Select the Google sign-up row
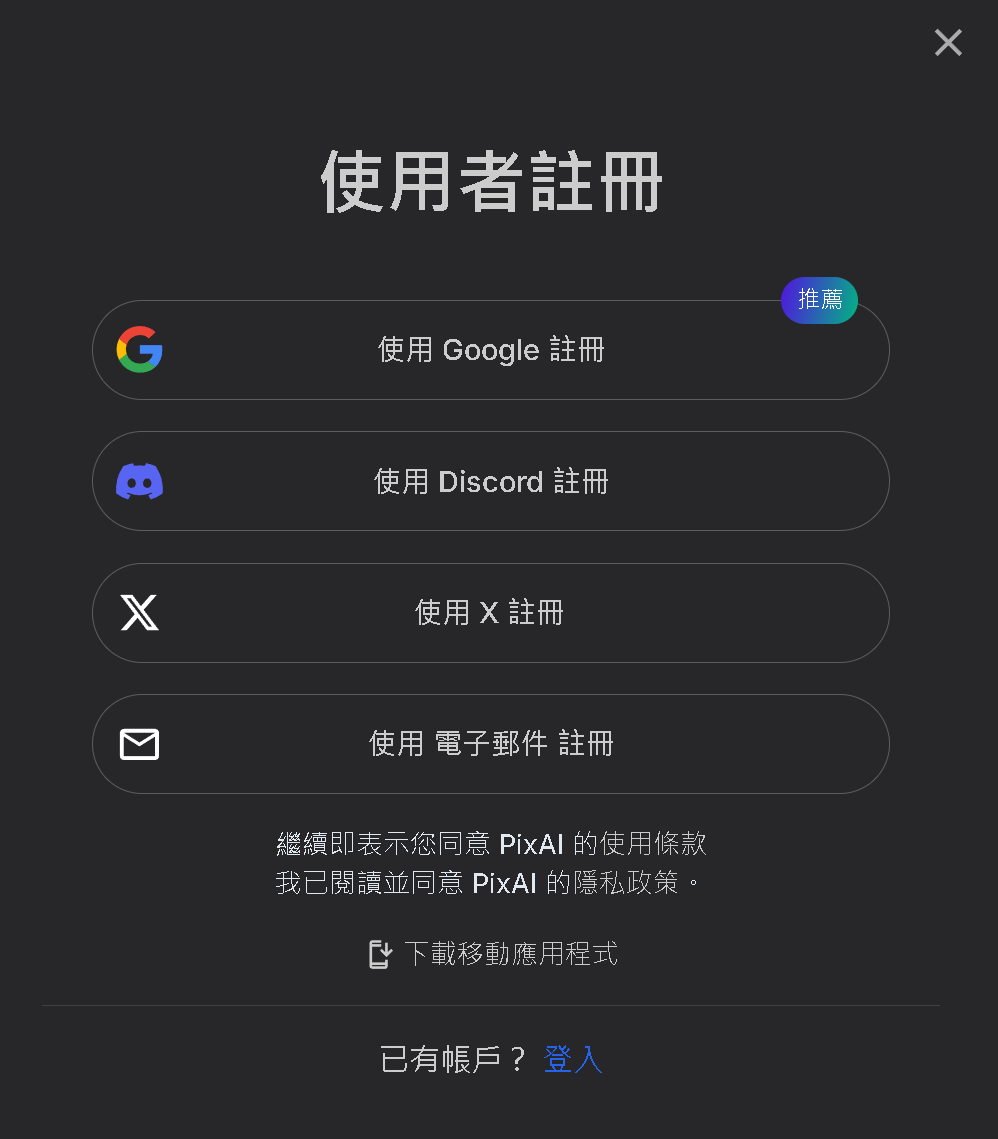Image resolution: width=998 pixels, height=1139 pixels. coord(491,350)
